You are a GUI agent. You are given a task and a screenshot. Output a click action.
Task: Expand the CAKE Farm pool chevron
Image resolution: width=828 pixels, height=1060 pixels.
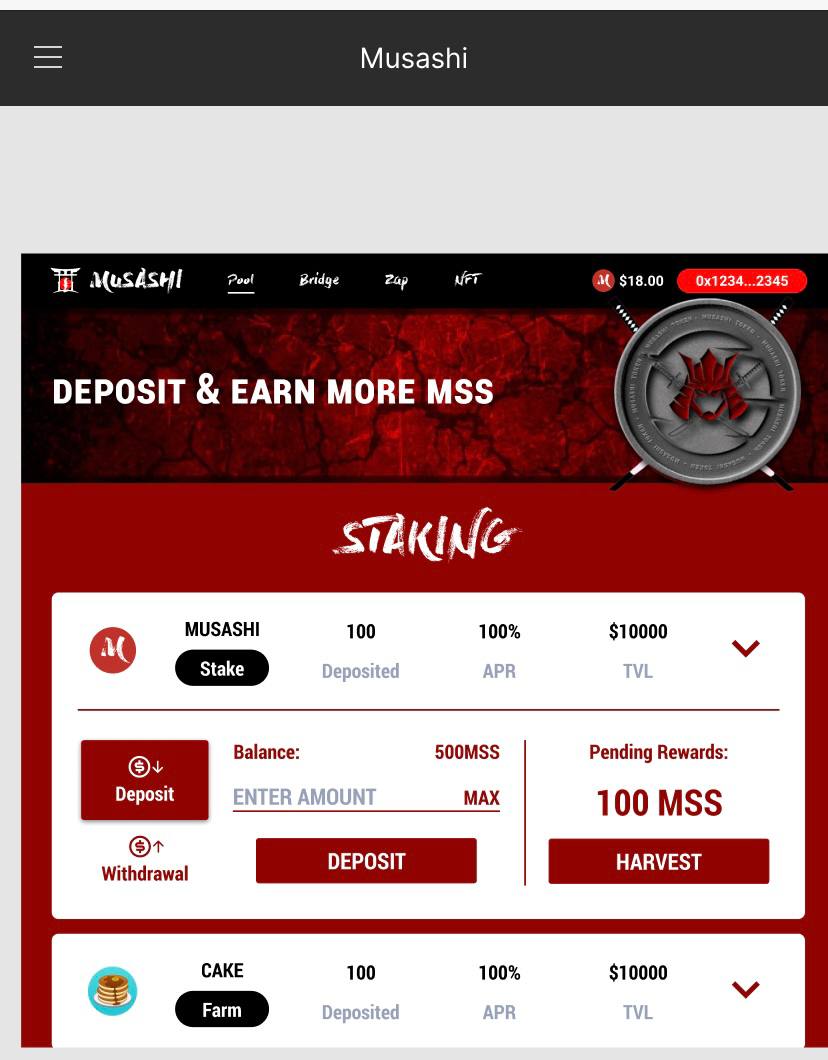(x=745, y=989)
